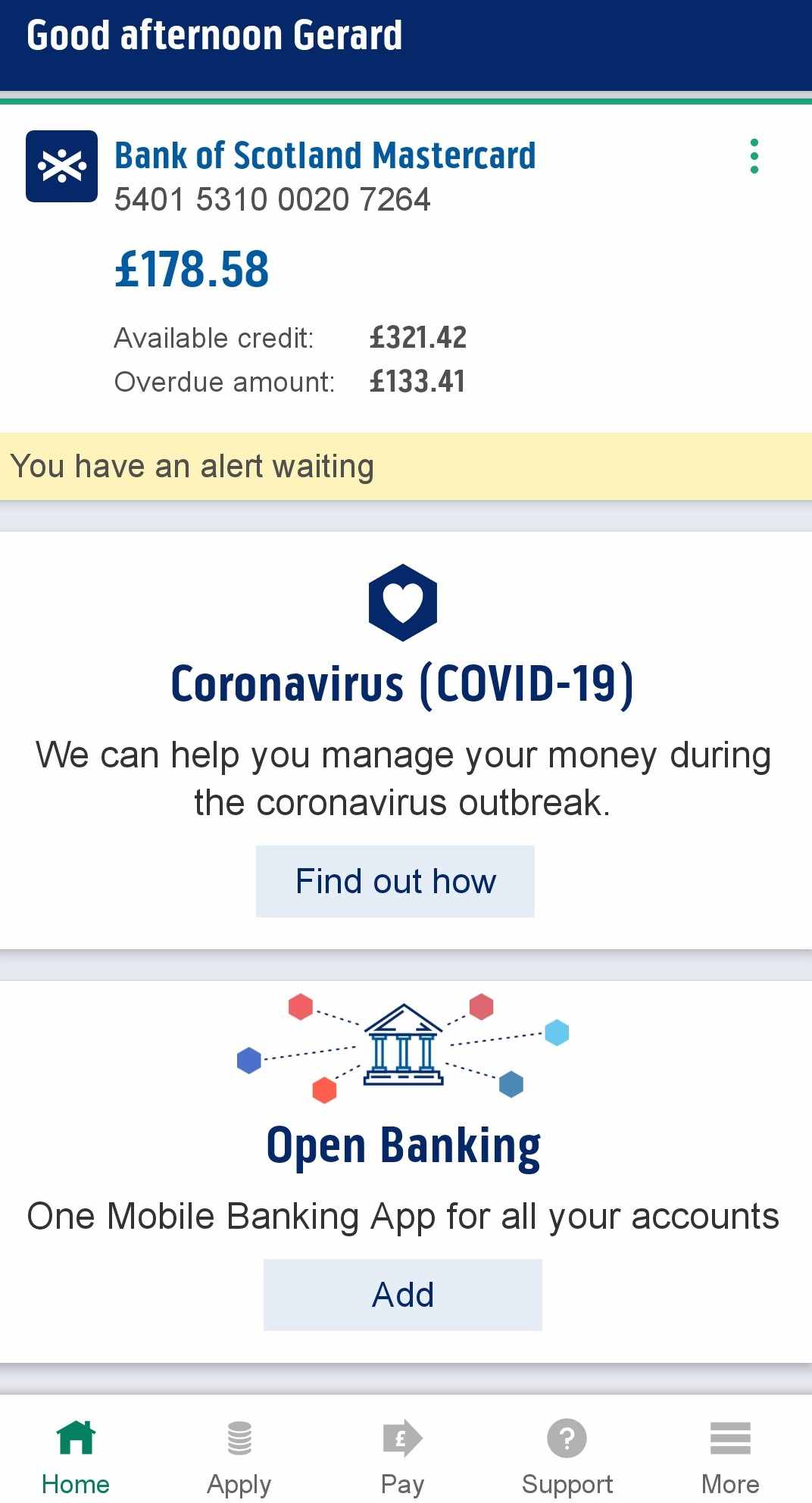812x1503 pixels.
Task: Add accounts via Open Banking
Action: pos(403,1295)
